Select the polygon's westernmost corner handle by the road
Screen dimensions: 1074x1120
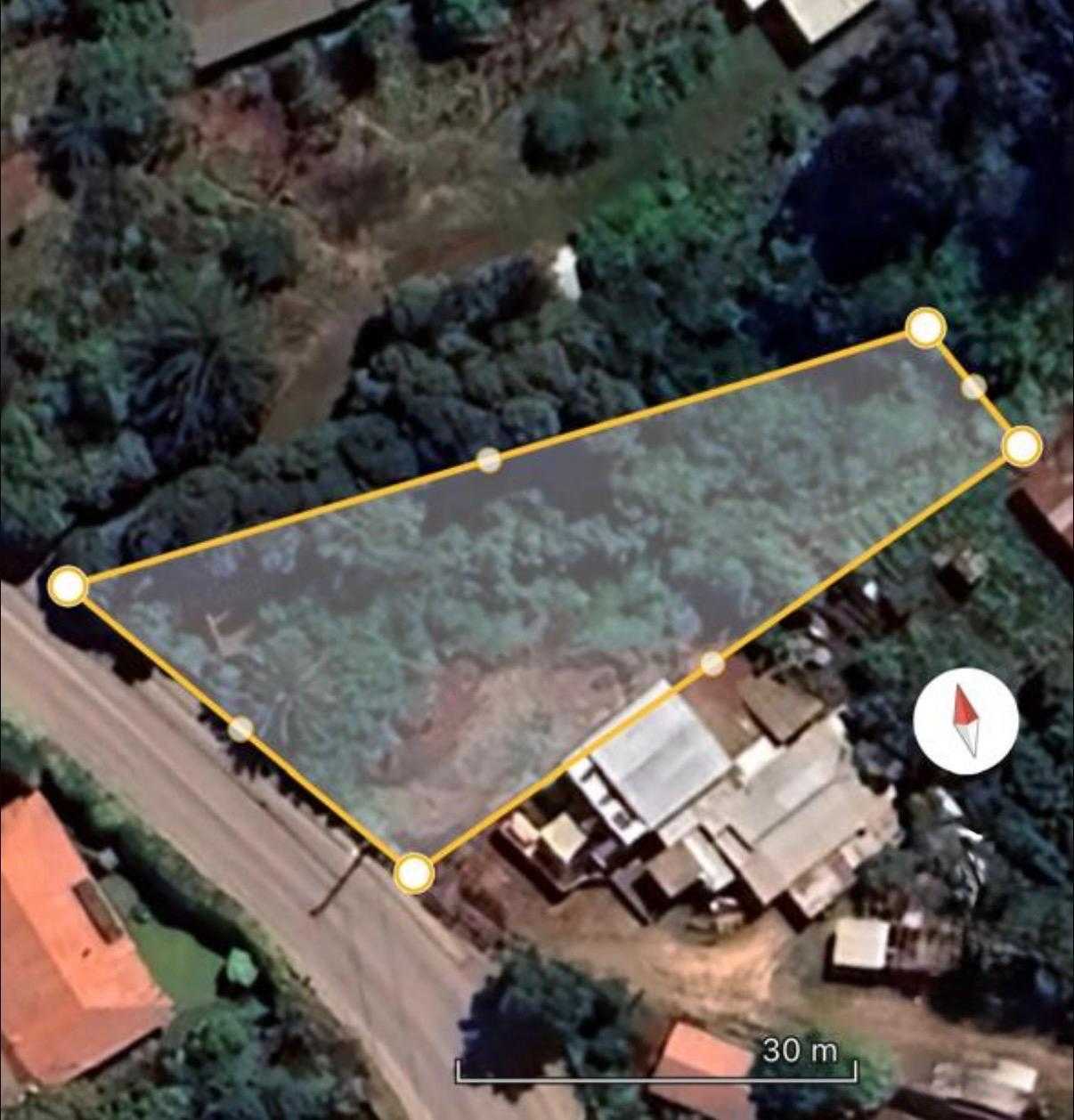point(68,588)
